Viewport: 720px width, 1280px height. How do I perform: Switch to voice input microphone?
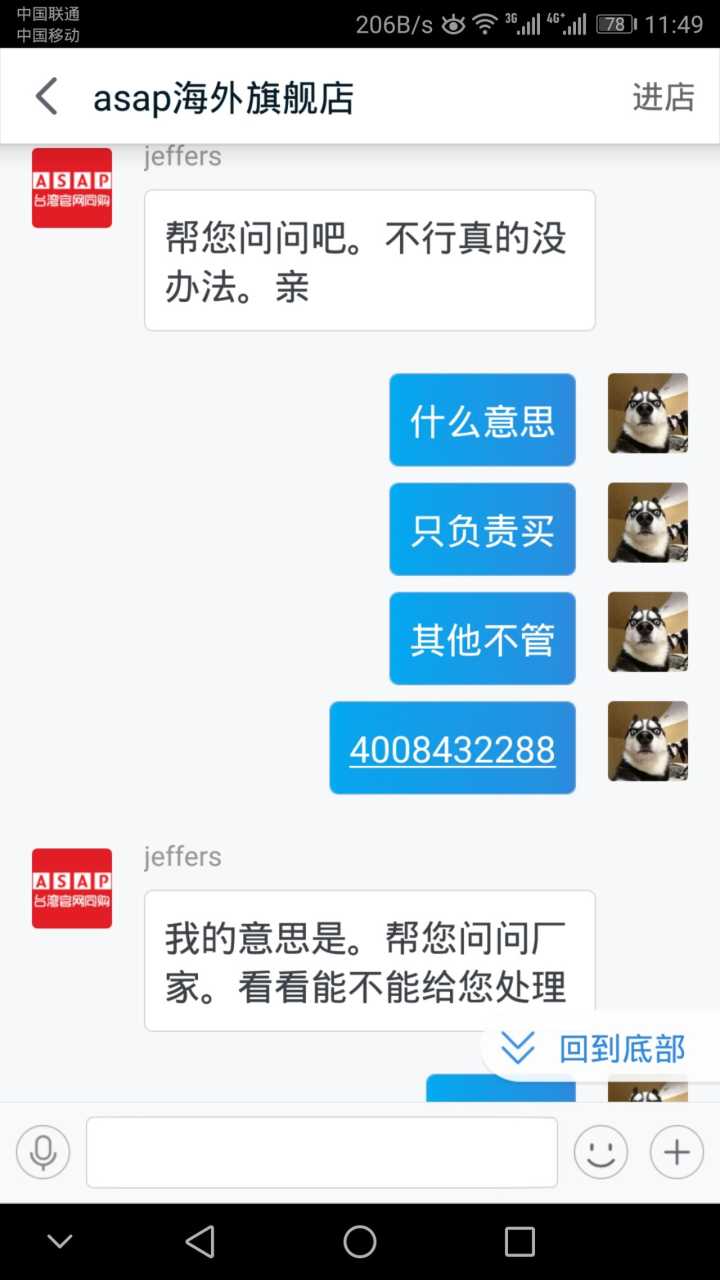pos(43,1153)
